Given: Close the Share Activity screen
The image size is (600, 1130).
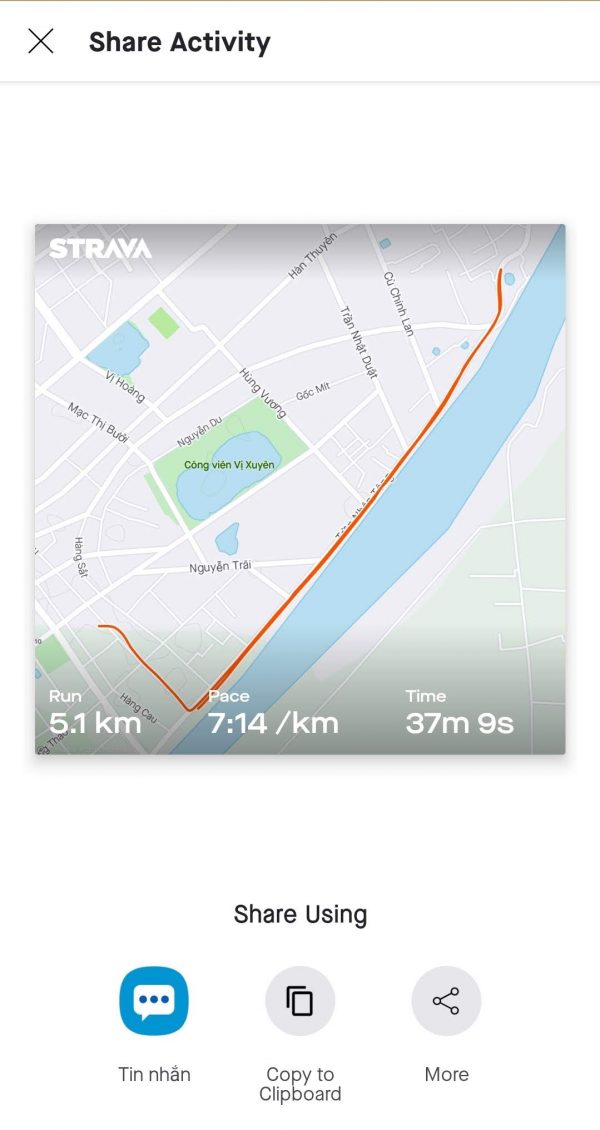Looking at the screenshot, I should pos(41,41).
